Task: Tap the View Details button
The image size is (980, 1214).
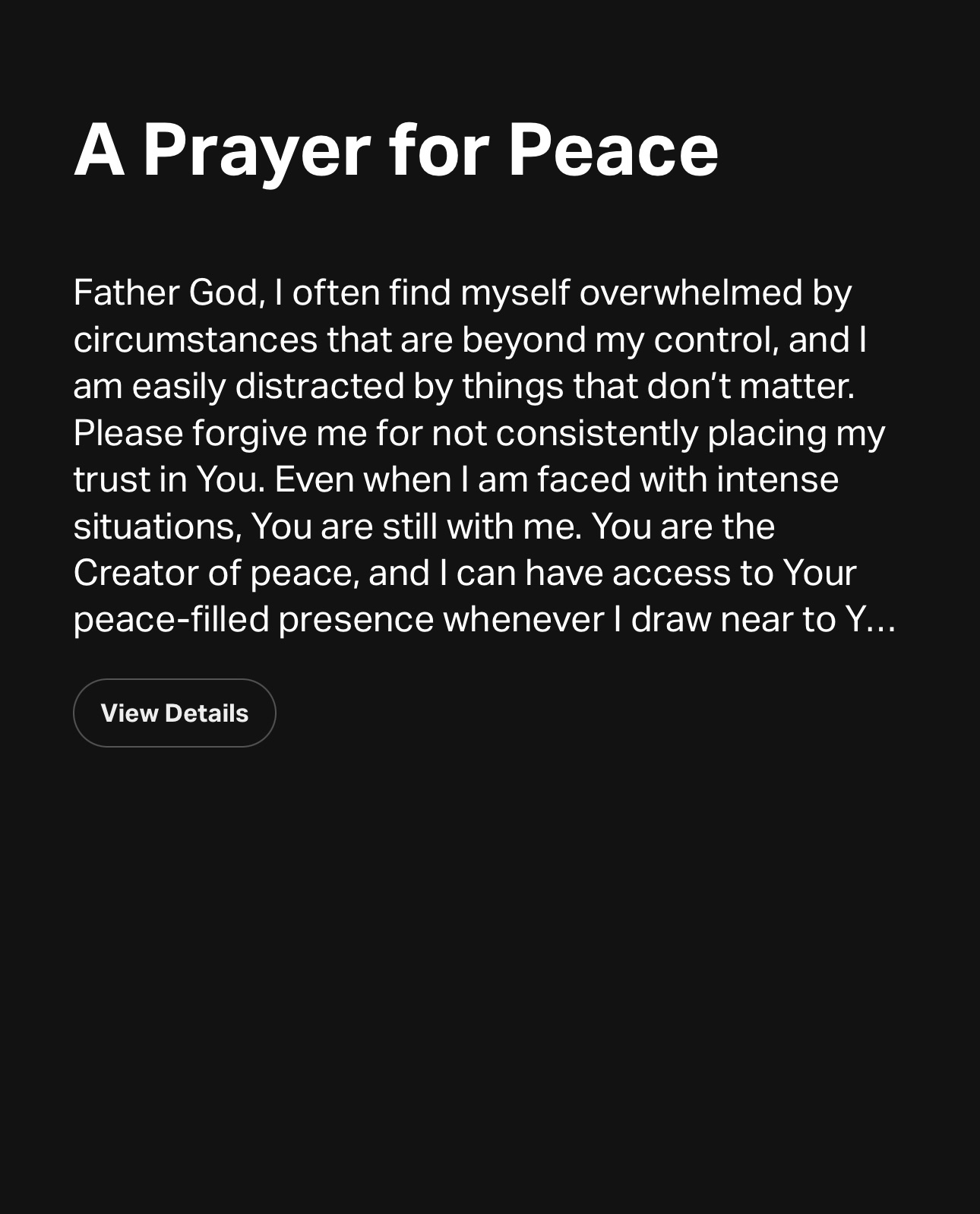Action: point(174,713)
